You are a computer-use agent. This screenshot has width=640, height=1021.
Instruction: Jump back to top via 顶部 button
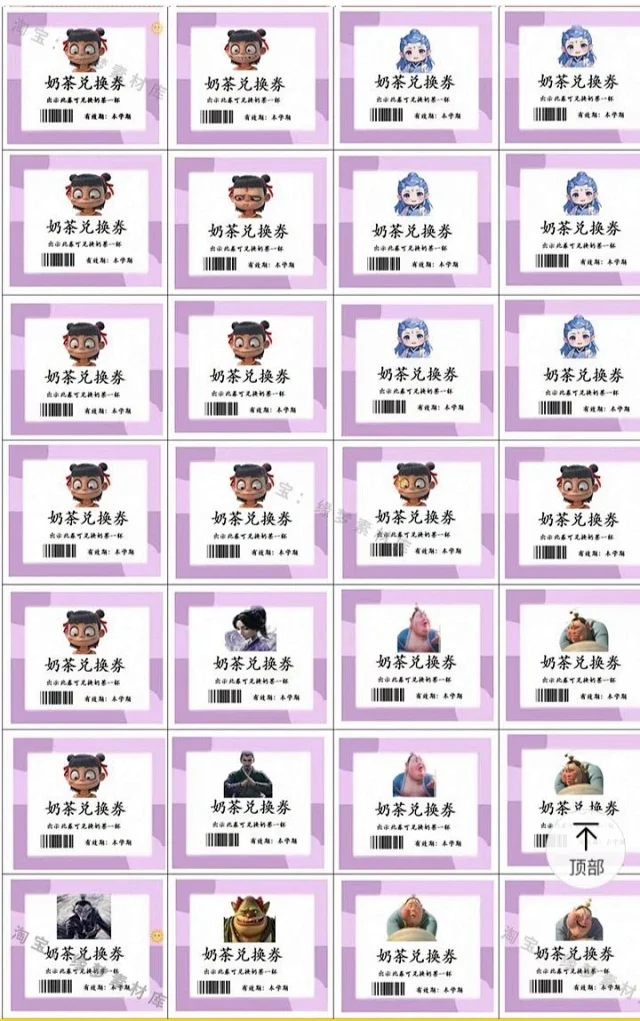(587, 850)
